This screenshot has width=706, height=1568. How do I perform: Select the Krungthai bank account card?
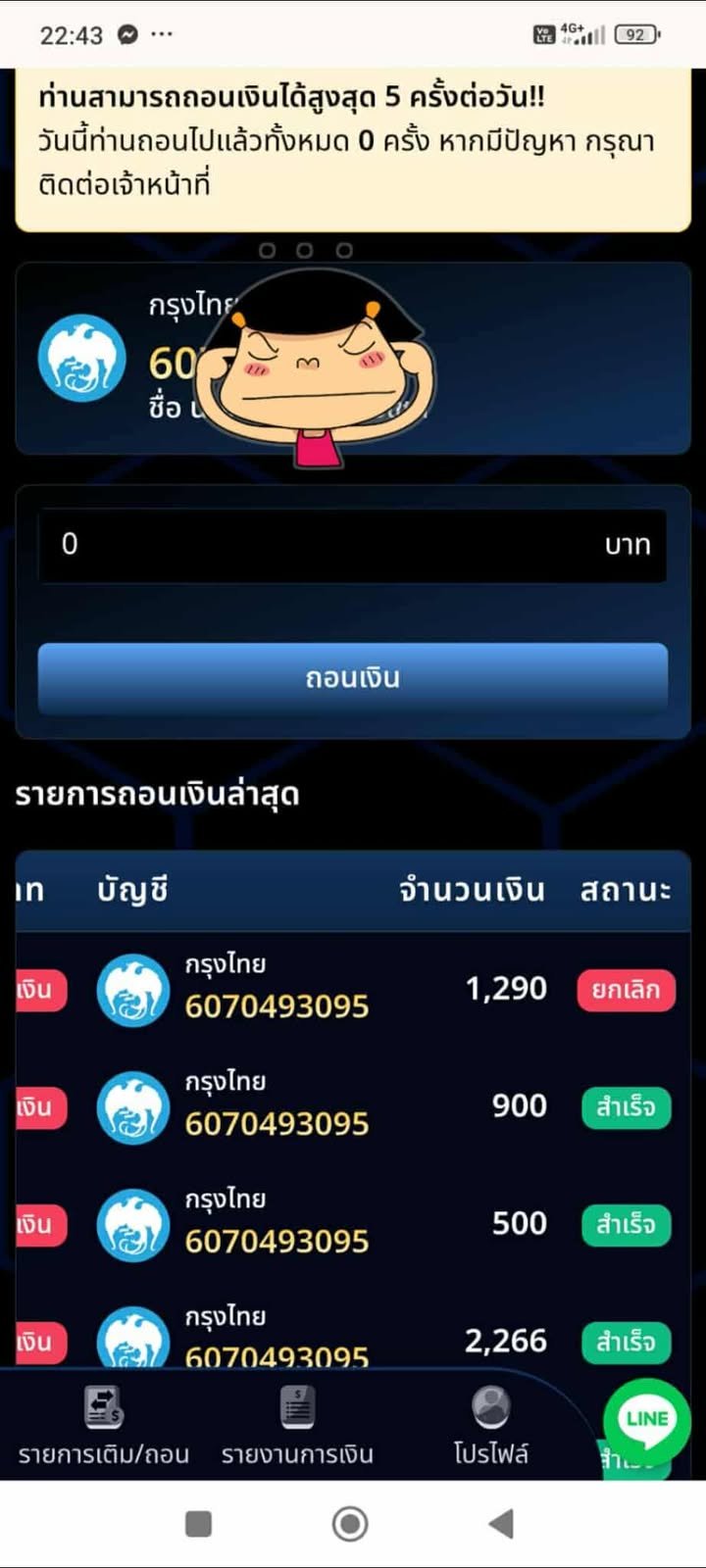point(353,358)
